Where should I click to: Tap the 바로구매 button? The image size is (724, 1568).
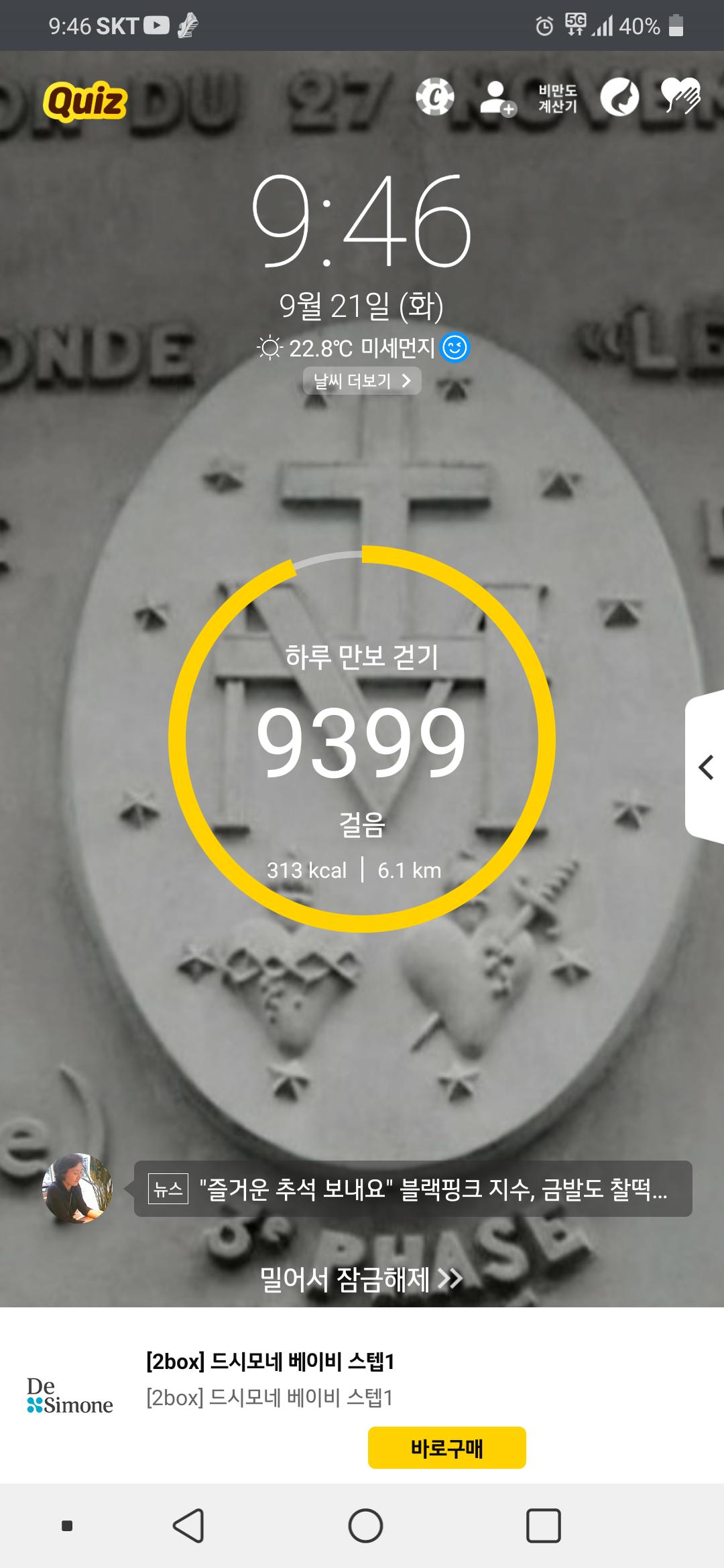[446, 1447]
